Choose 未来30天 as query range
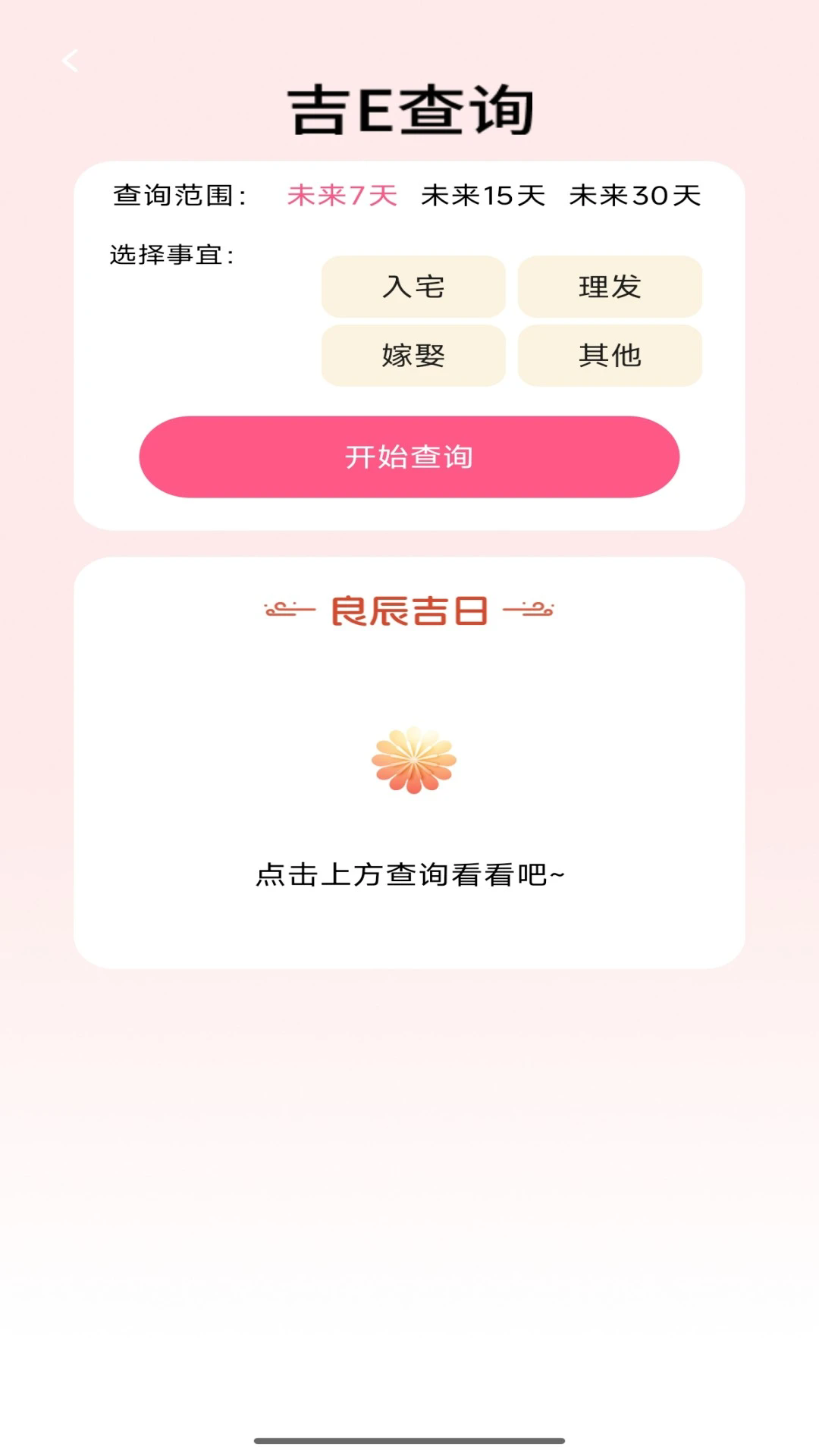The height and width of the screenshot is (1456, 819). (635, 195)
